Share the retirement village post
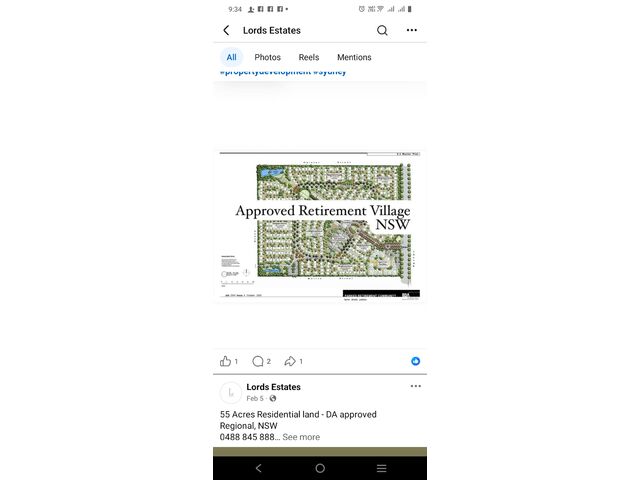The image size is (640, 480). pos(290,361)
